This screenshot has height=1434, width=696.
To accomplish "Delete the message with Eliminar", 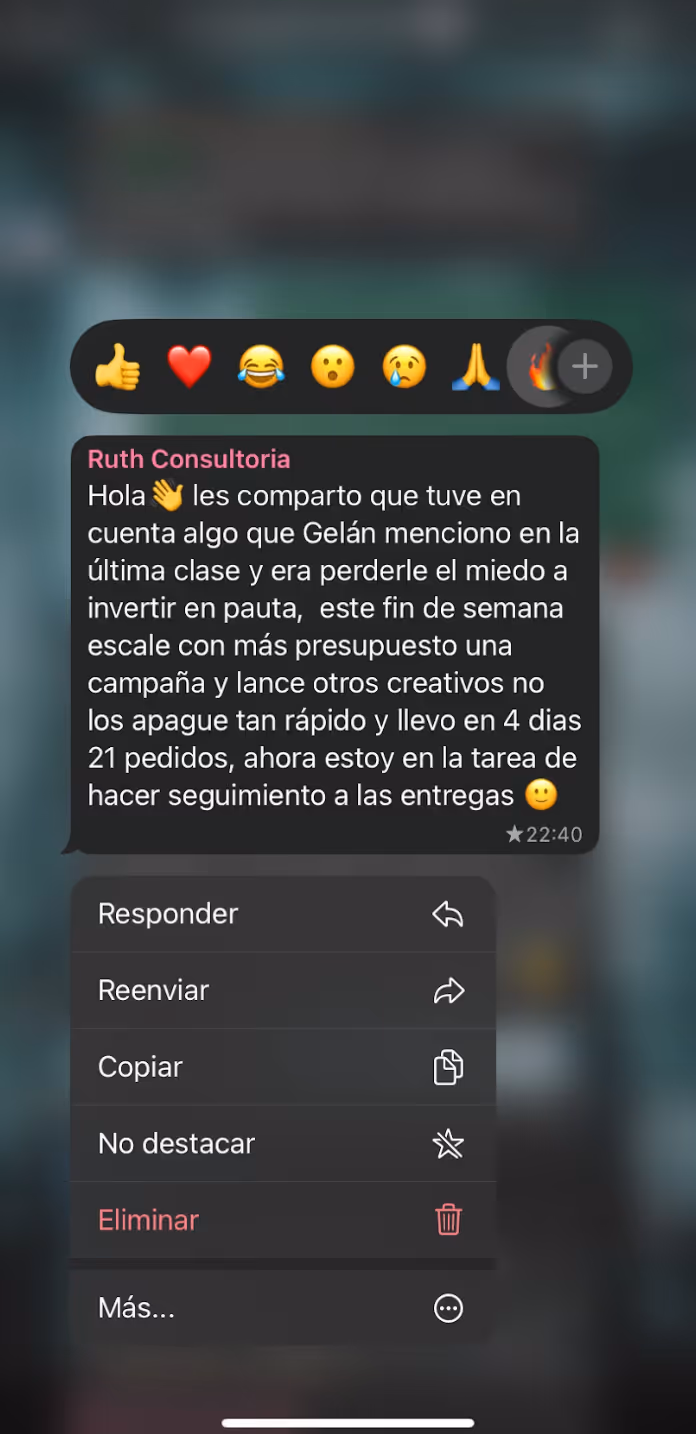I will point(283,1220).
